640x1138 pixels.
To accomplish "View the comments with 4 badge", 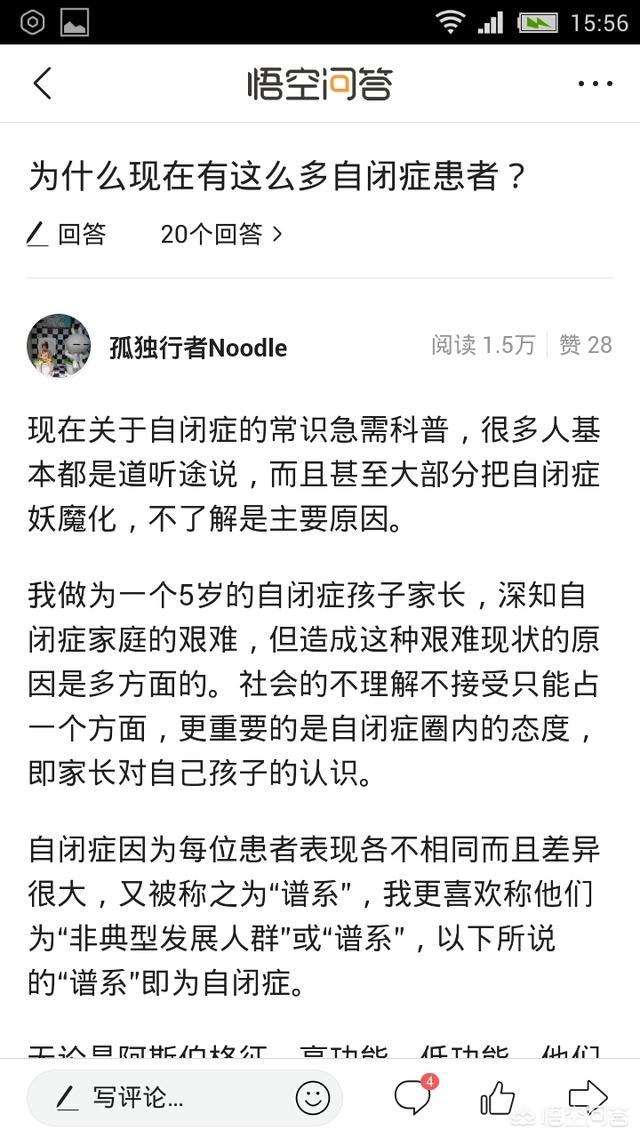I will coord(412,1097).
